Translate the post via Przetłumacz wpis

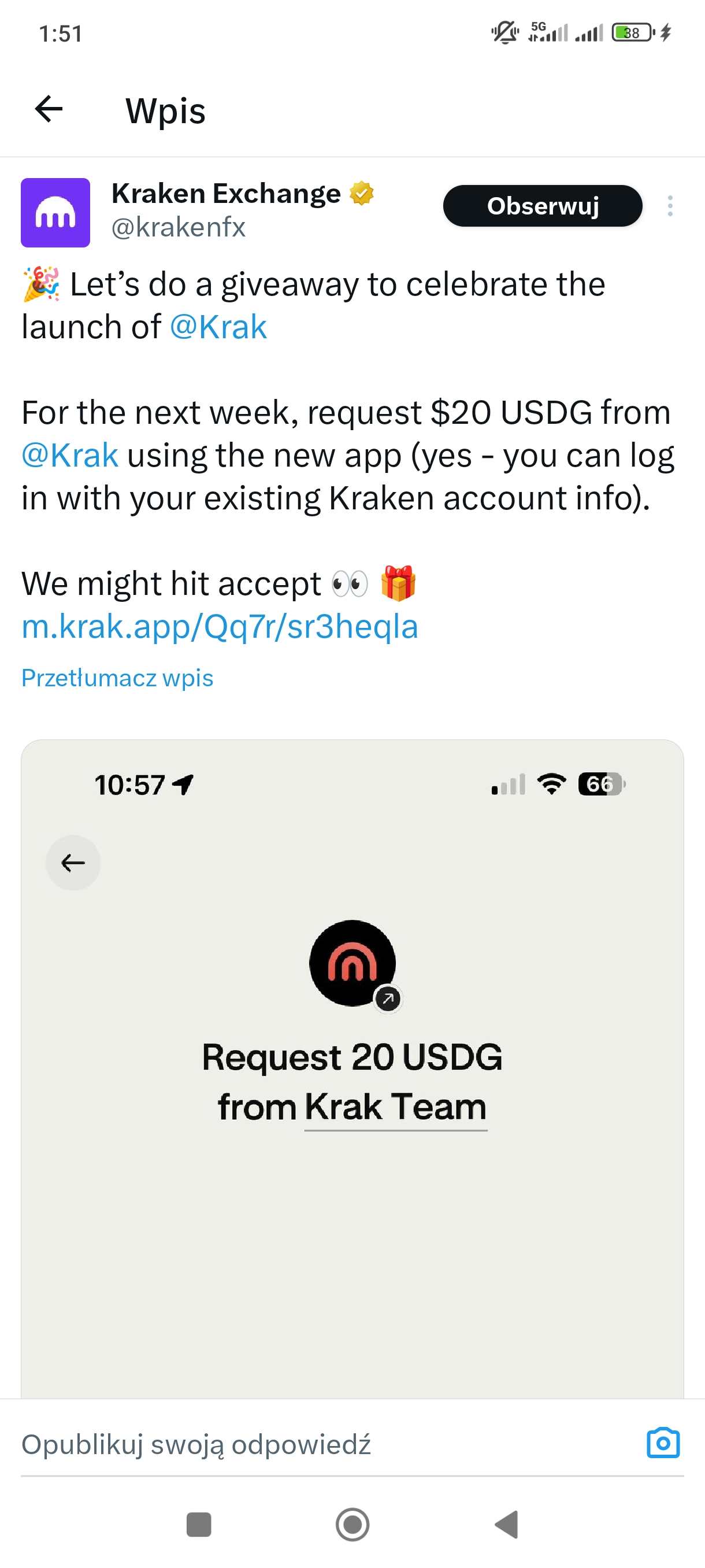point(117,678)
